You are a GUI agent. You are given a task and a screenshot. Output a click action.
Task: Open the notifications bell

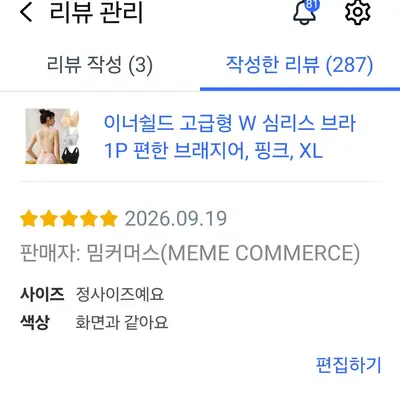click(x=305, y=12)
